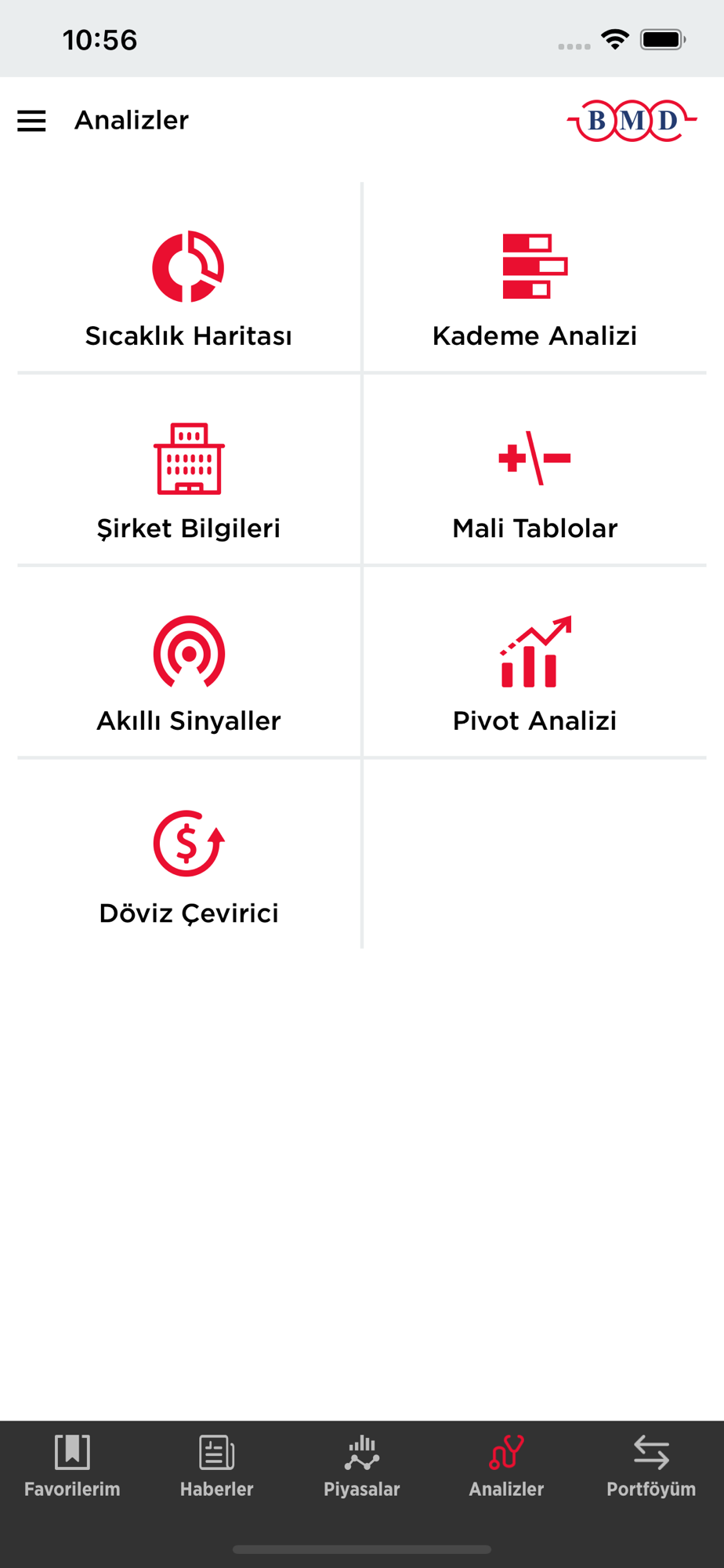The width and height of the screenshot is (724, 1568).
Task: Open Döviz Çevirici
Action: click(189, 855)
